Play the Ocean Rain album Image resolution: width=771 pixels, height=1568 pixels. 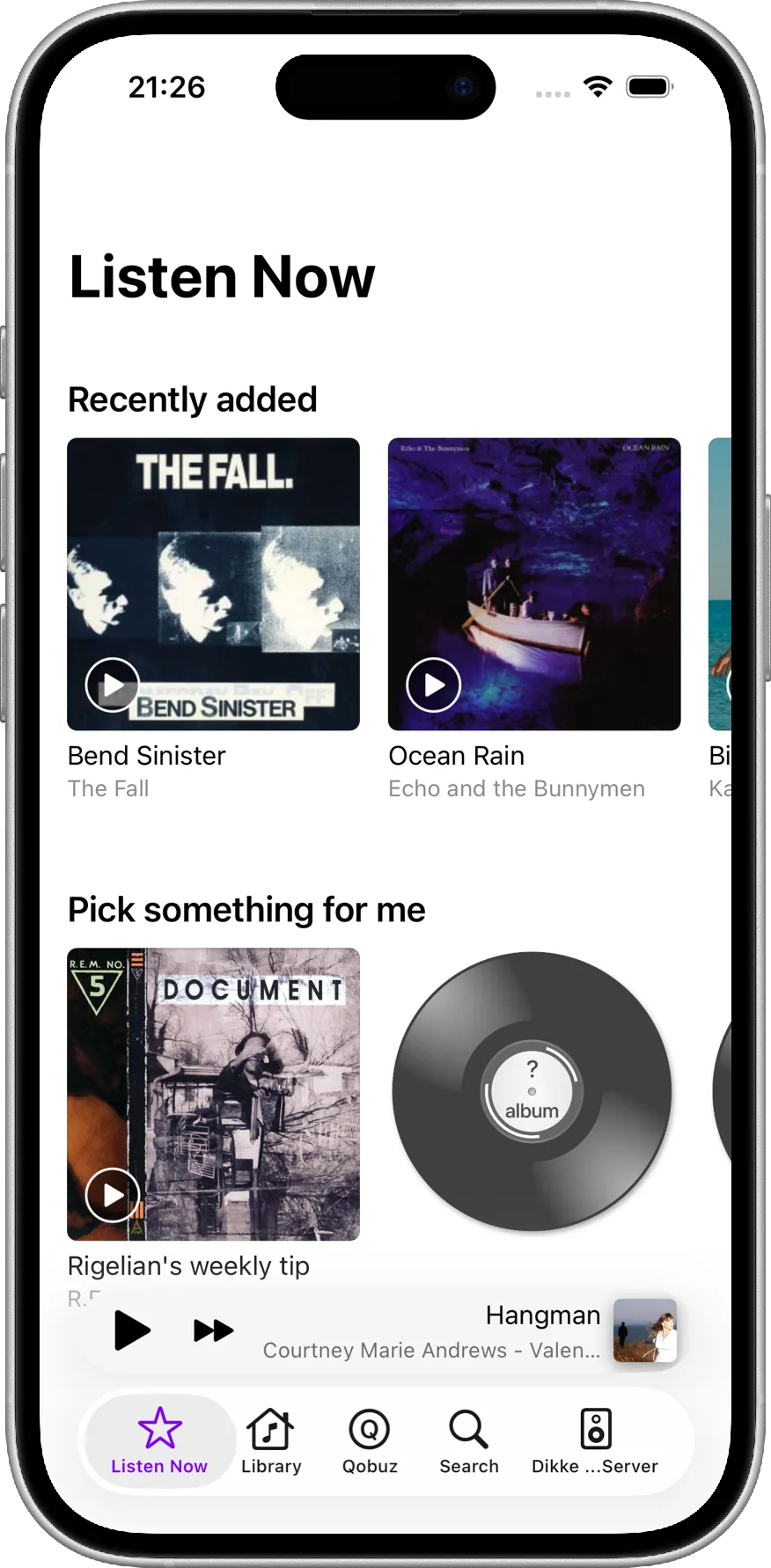tap(433, 685)
